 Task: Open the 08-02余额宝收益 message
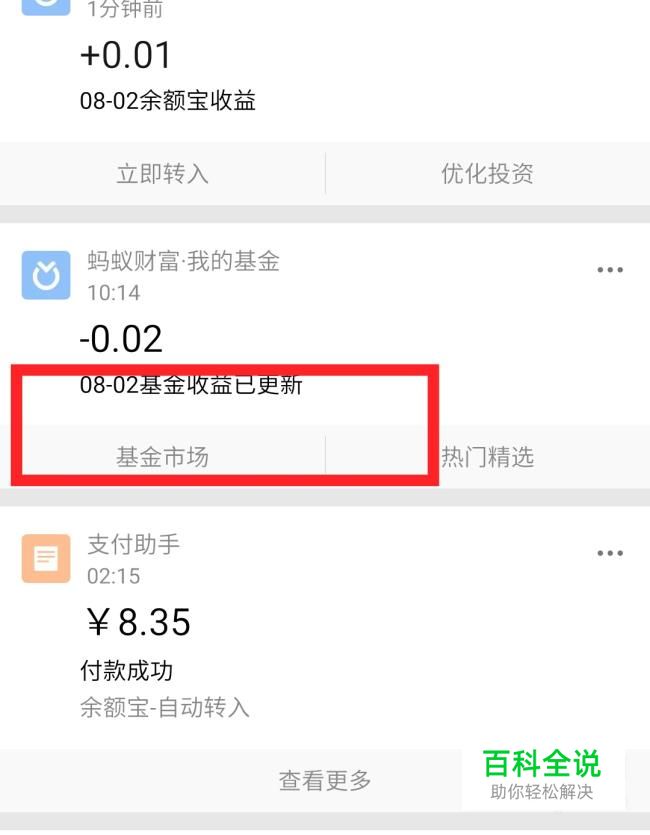[168, 101]
